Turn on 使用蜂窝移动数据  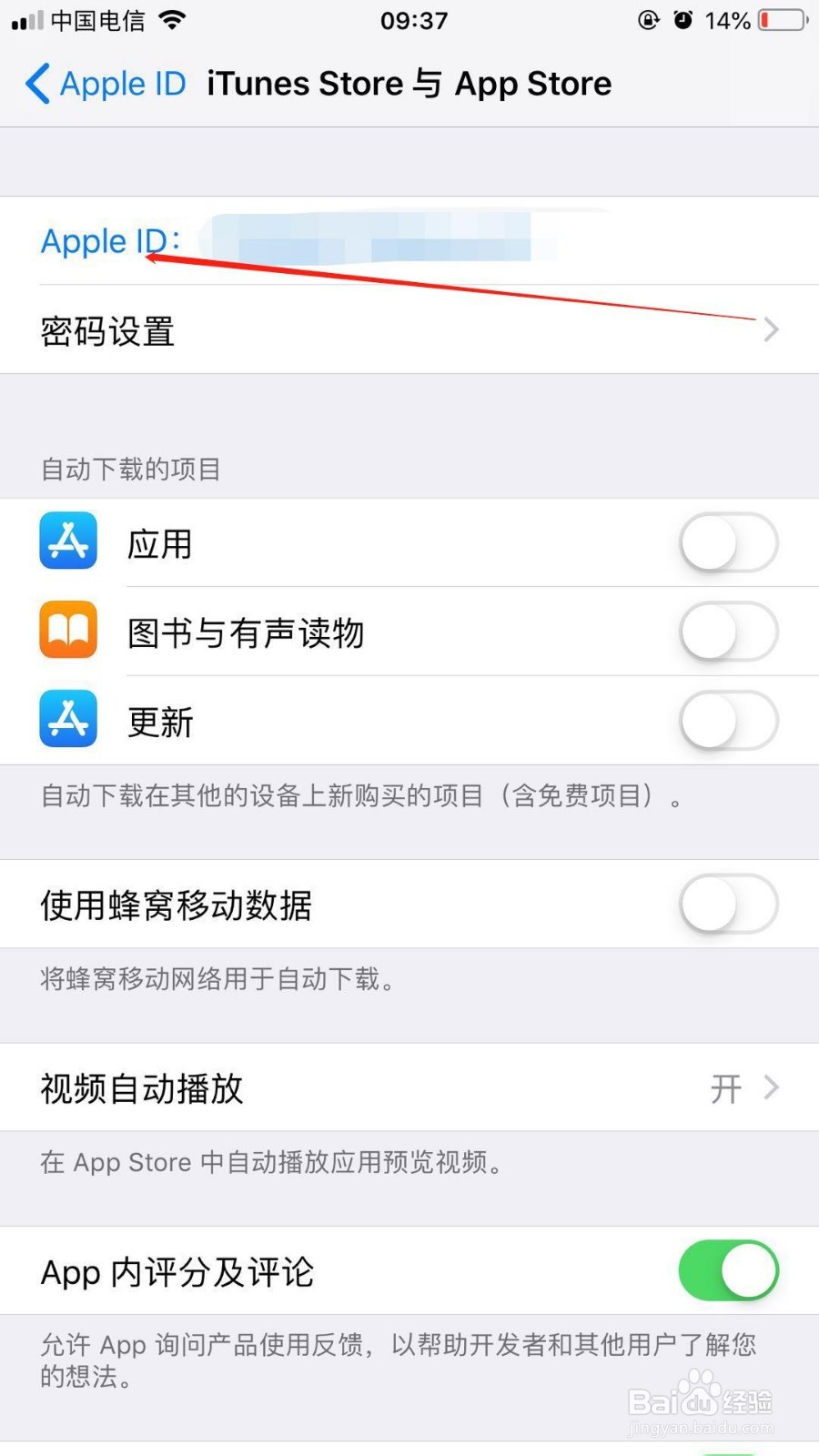pos(728,904)
